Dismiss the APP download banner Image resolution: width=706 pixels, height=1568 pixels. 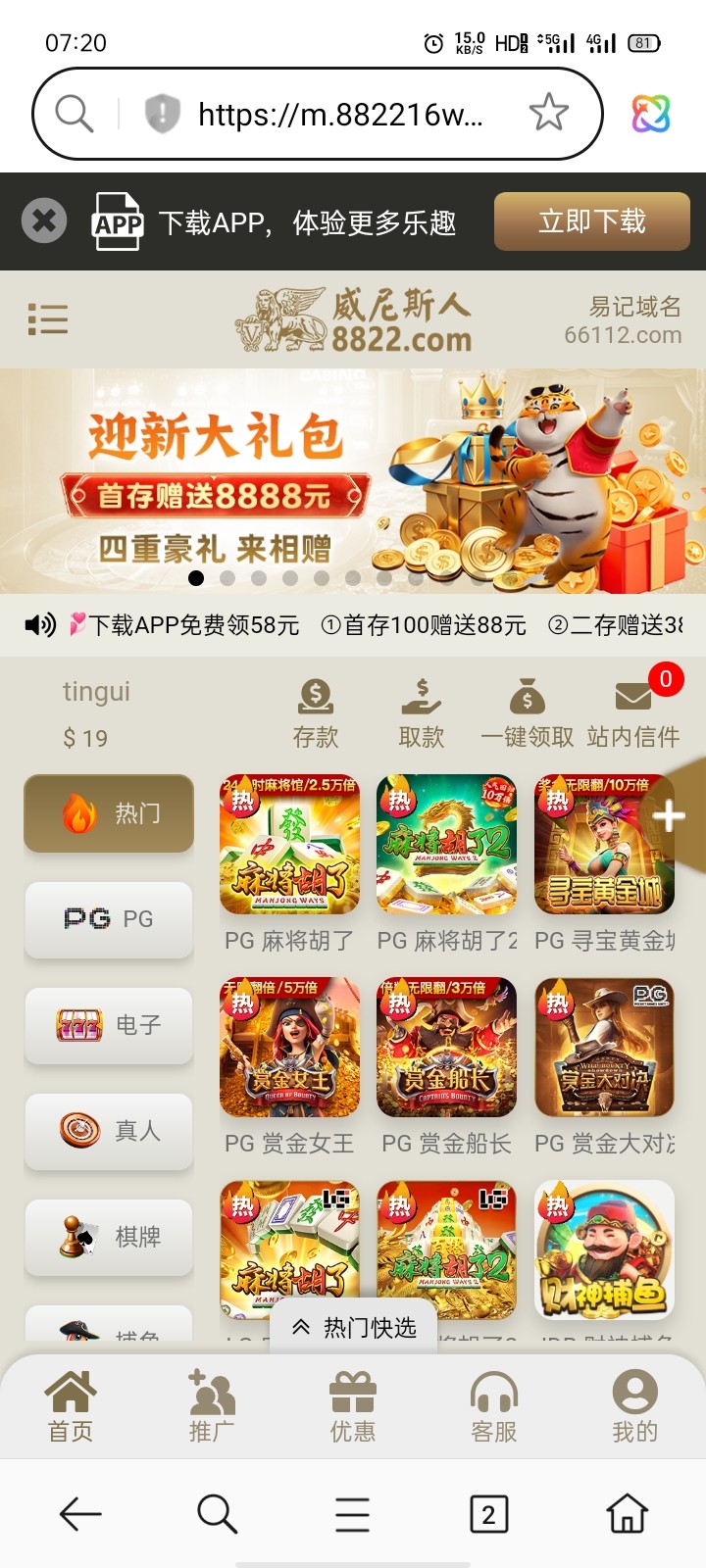click(x=43, y=220)
